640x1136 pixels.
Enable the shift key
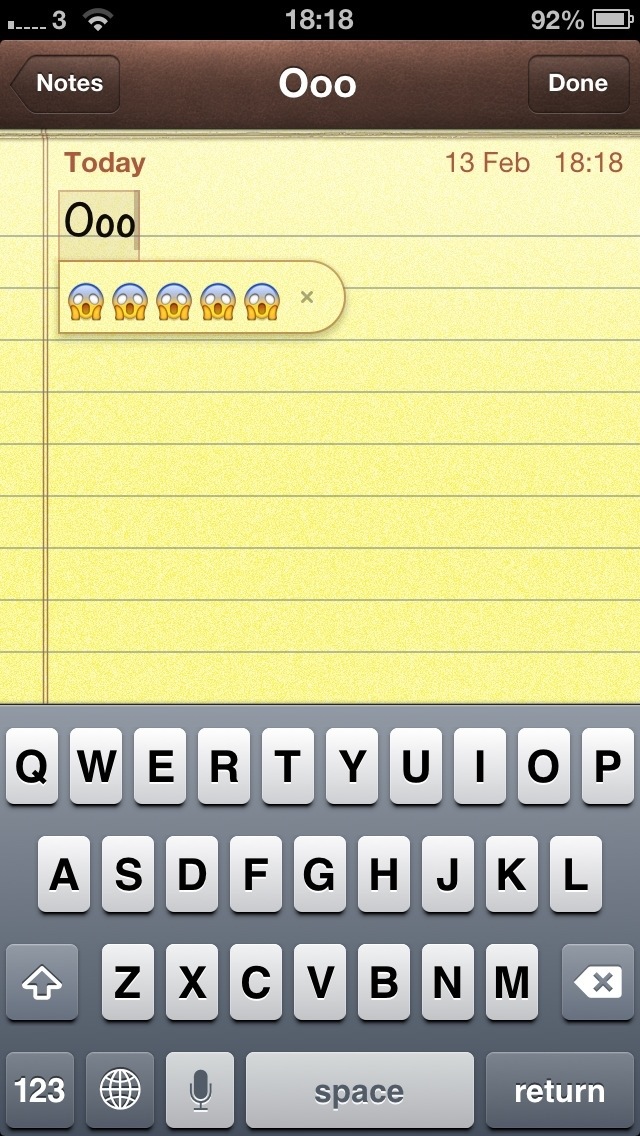41,983
